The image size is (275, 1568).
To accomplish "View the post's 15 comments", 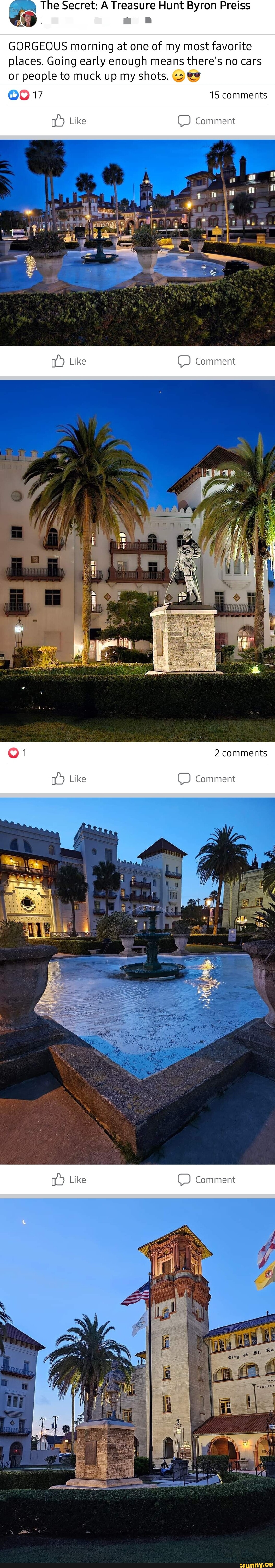I will tap(238, 95).
